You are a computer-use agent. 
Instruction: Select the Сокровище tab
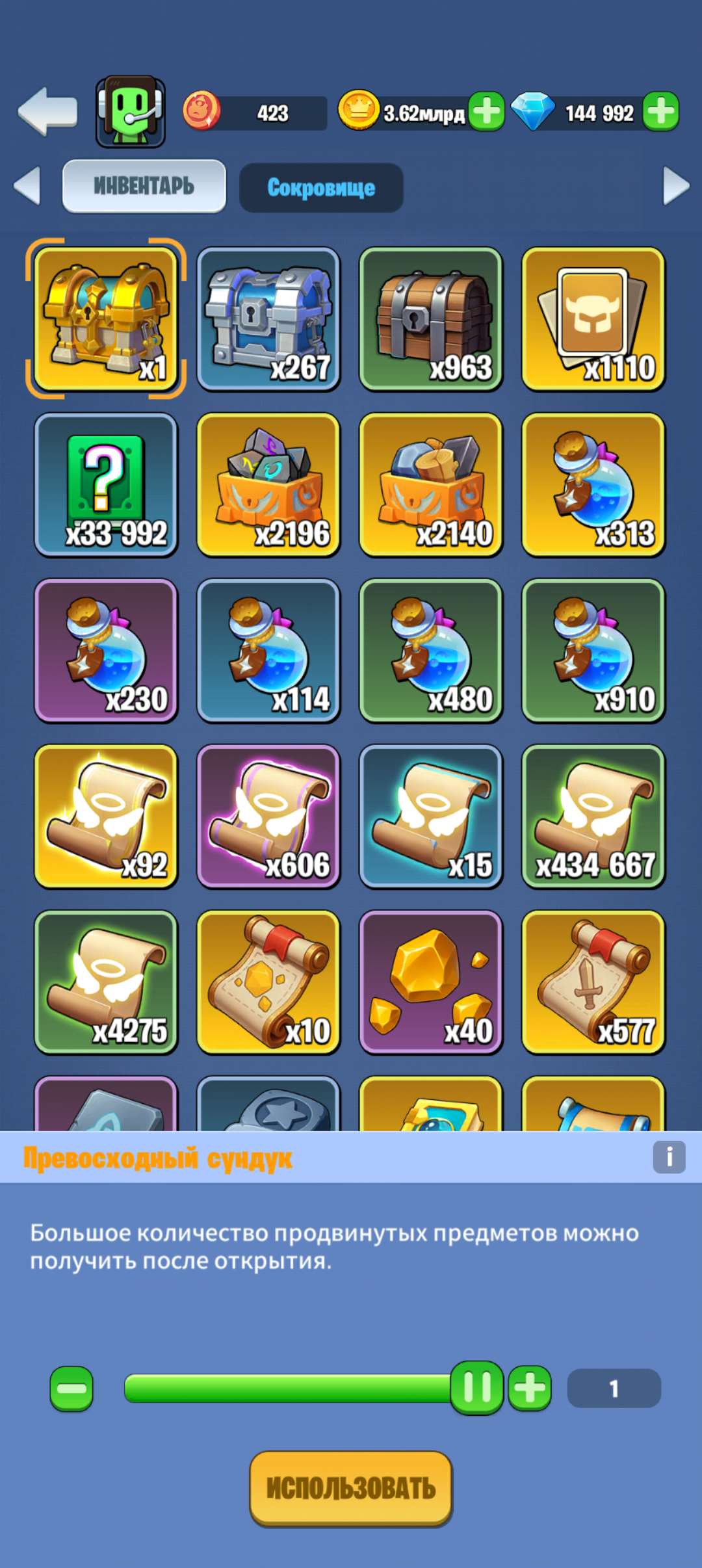[x=322, y=186]
